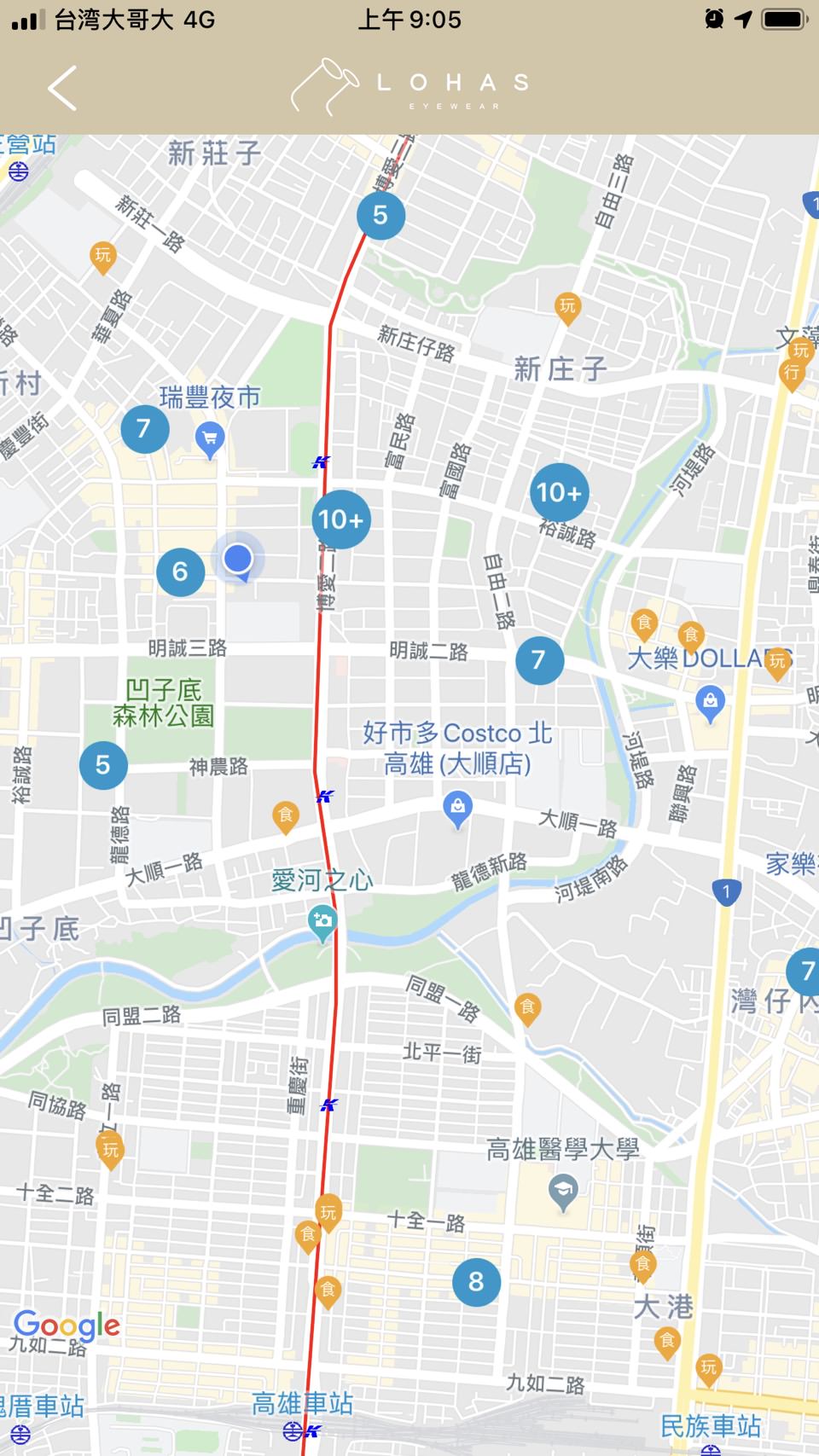This screenshot has height=1456, width=819.
Task: Expand the 10+ cluster above 裕誠路
Action: click(559, 492)
